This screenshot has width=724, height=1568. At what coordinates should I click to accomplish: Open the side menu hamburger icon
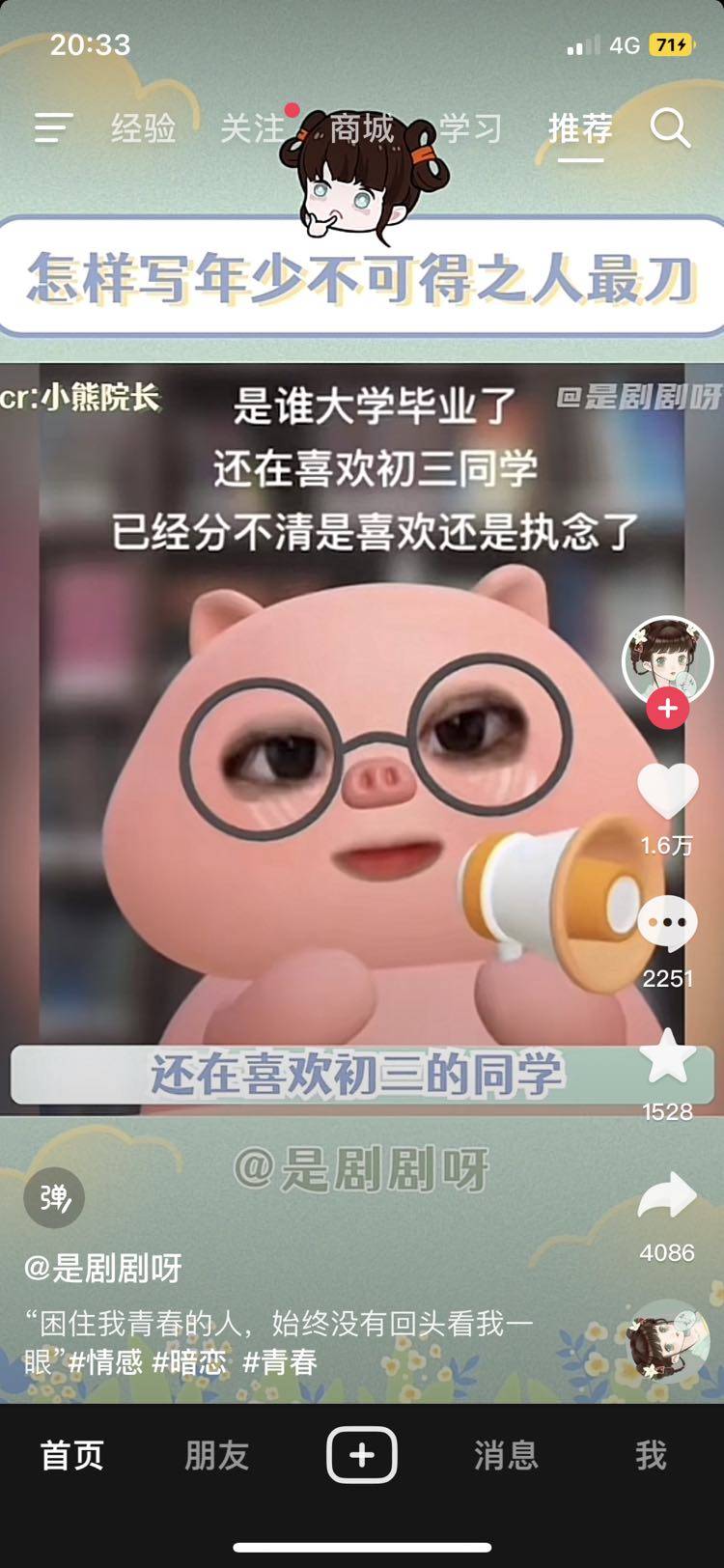[53, 127]
